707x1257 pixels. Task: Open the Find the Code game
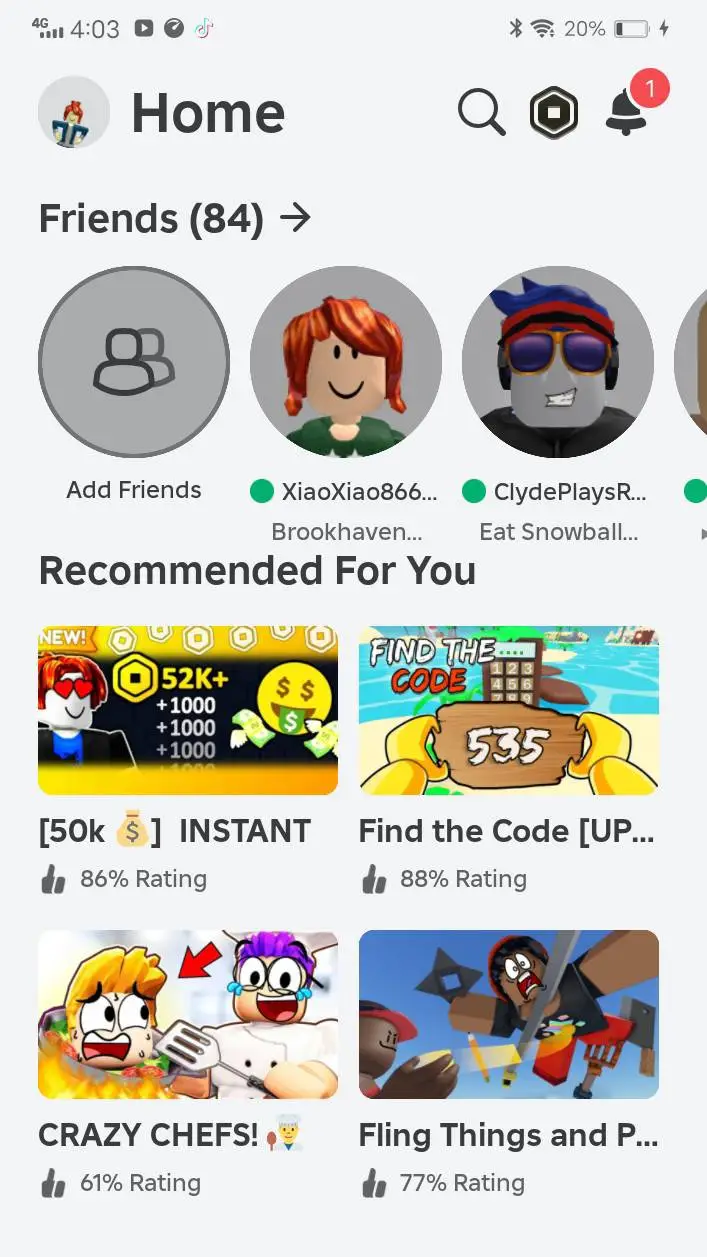(508, 710)
